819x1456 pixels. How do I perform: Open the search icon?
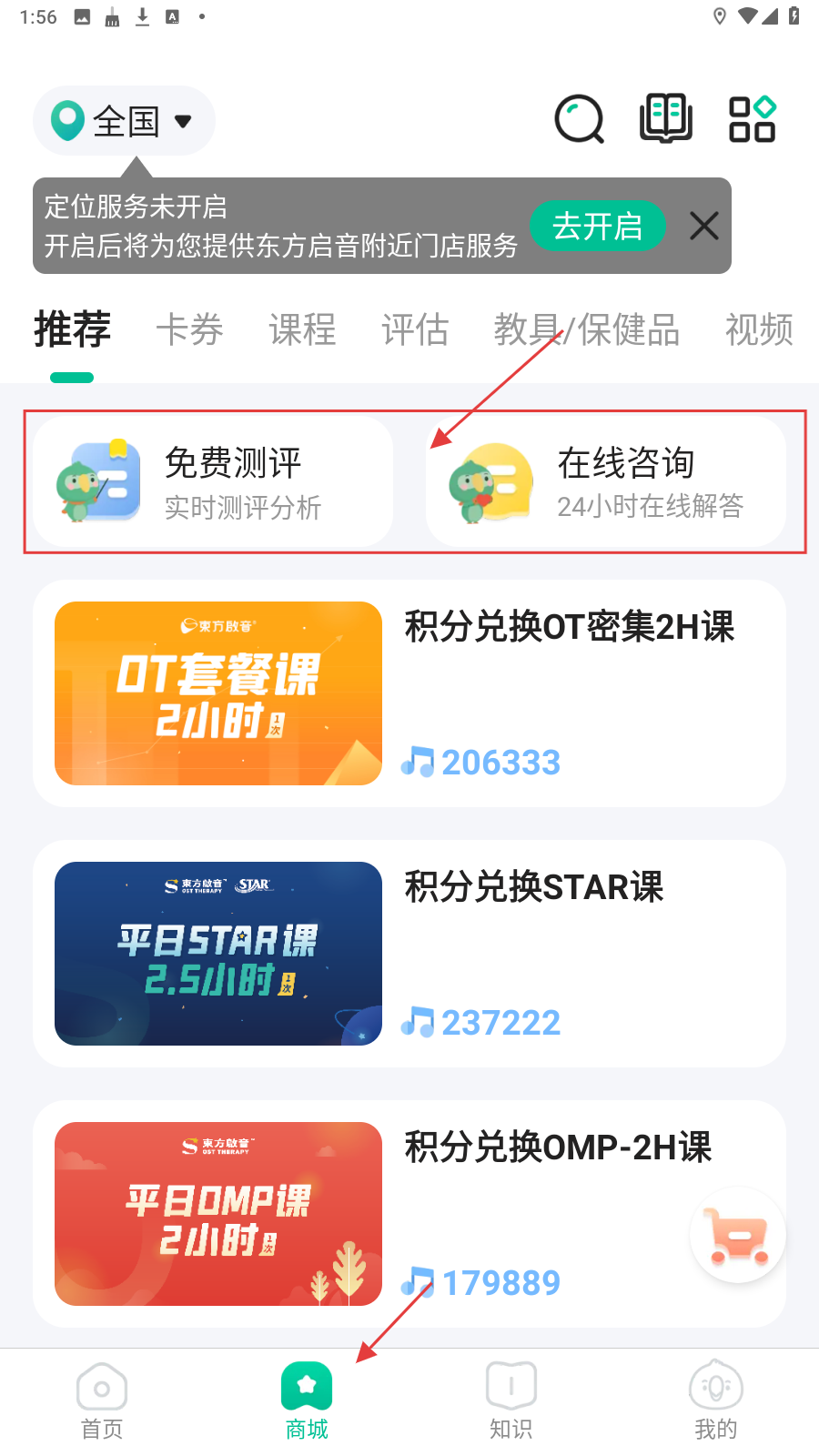coord(580,119)
